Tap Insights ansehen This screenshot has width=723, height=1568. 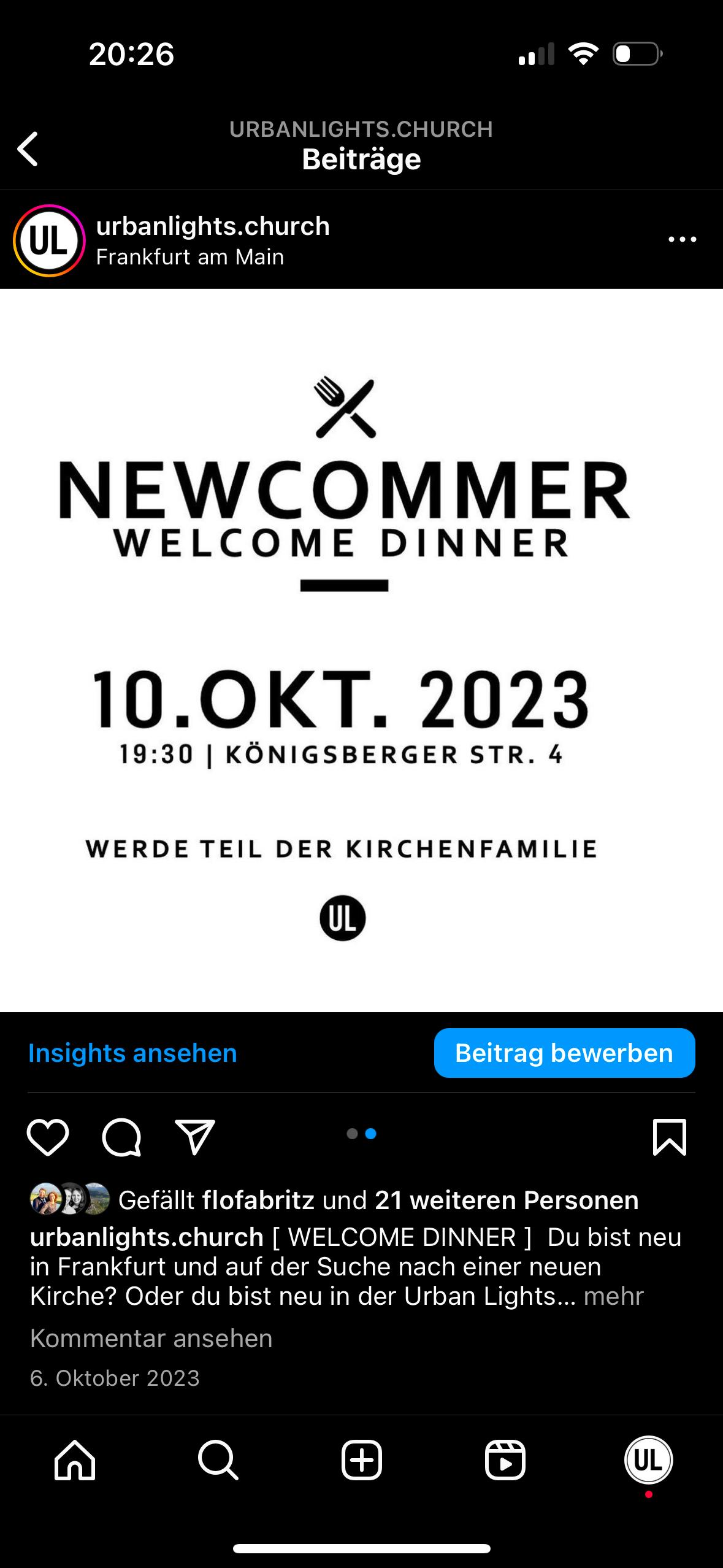point(132,1053)
